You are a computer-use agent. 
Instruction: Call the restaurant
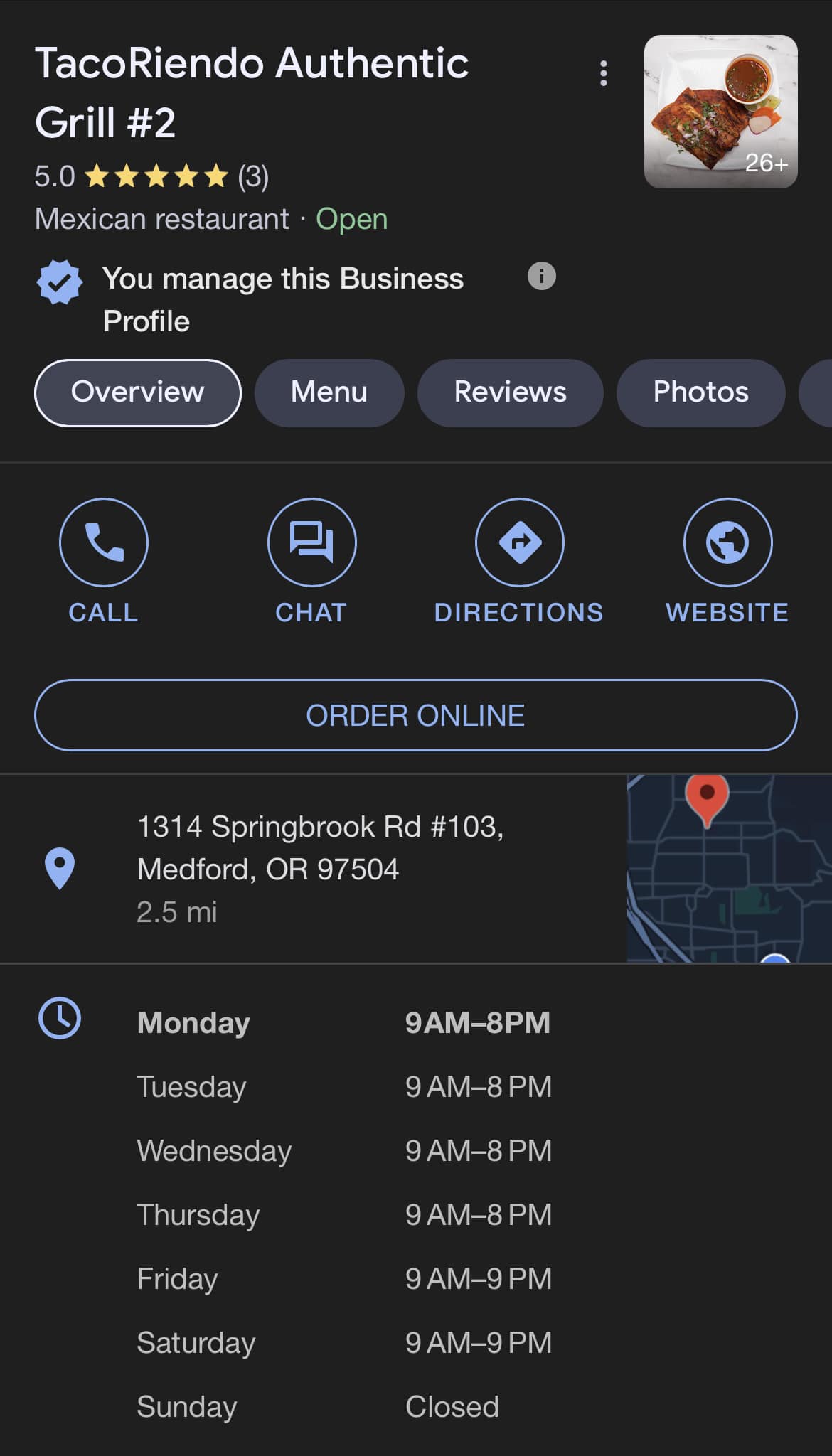104,543
